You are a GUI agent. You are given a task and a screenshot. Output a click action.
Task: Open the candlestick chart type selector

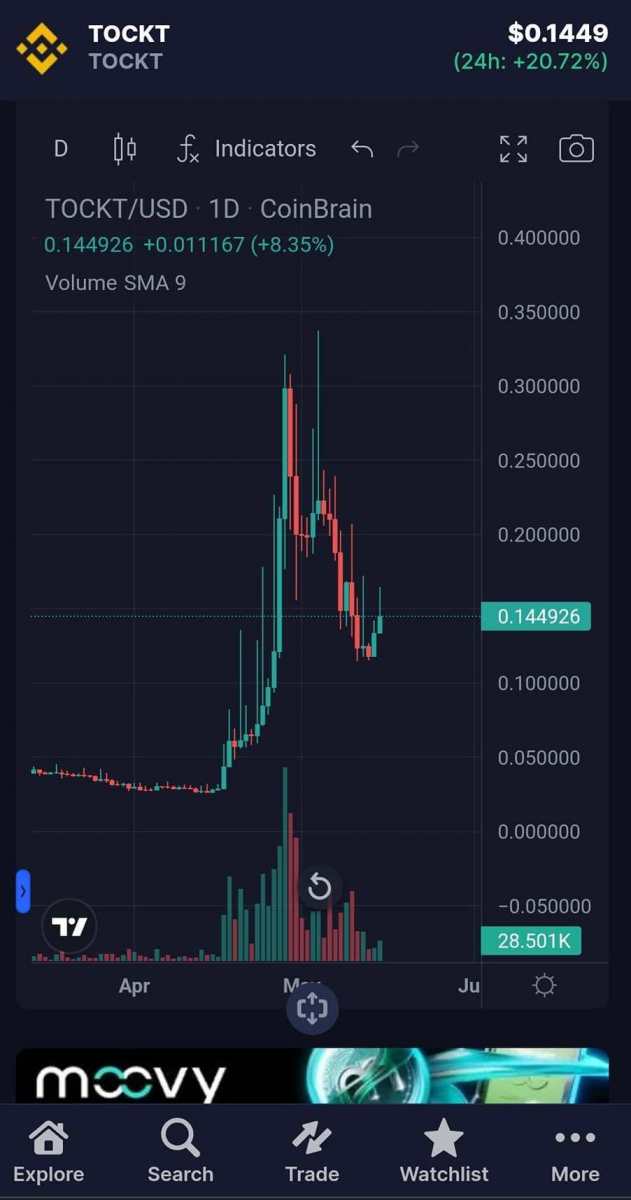pos(125,149)
